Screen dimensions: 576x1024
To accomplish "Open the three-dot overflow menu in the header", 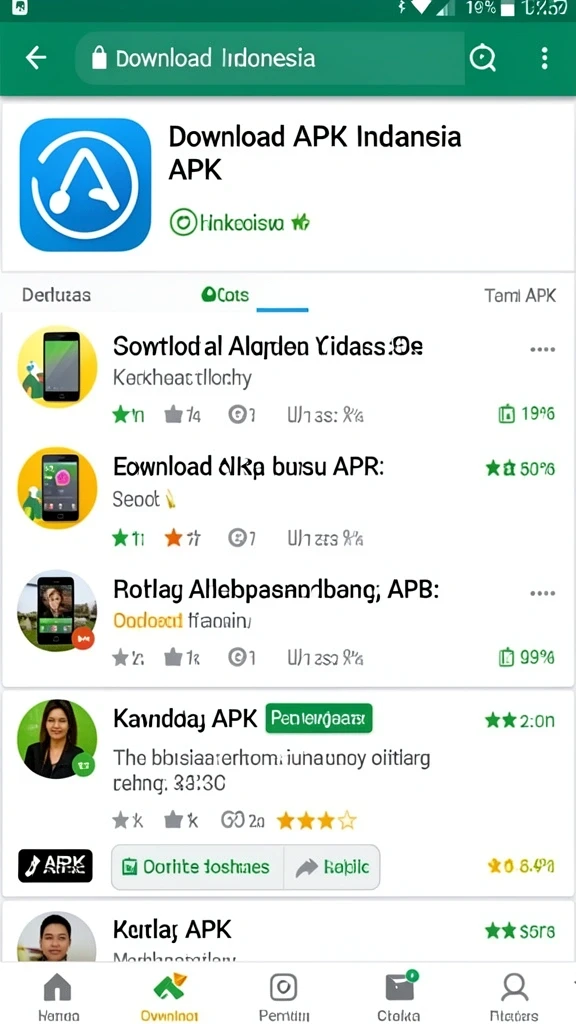I will pos(545,58).
